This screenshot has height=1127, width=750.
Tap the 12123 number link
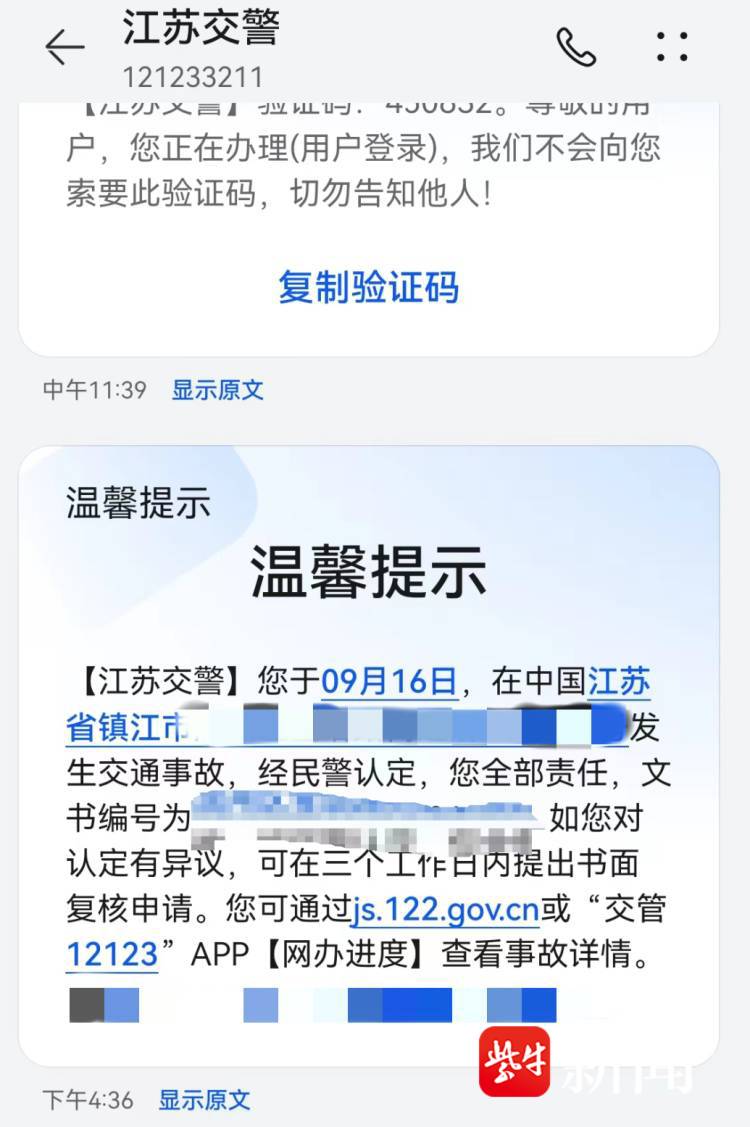[112, 955]
